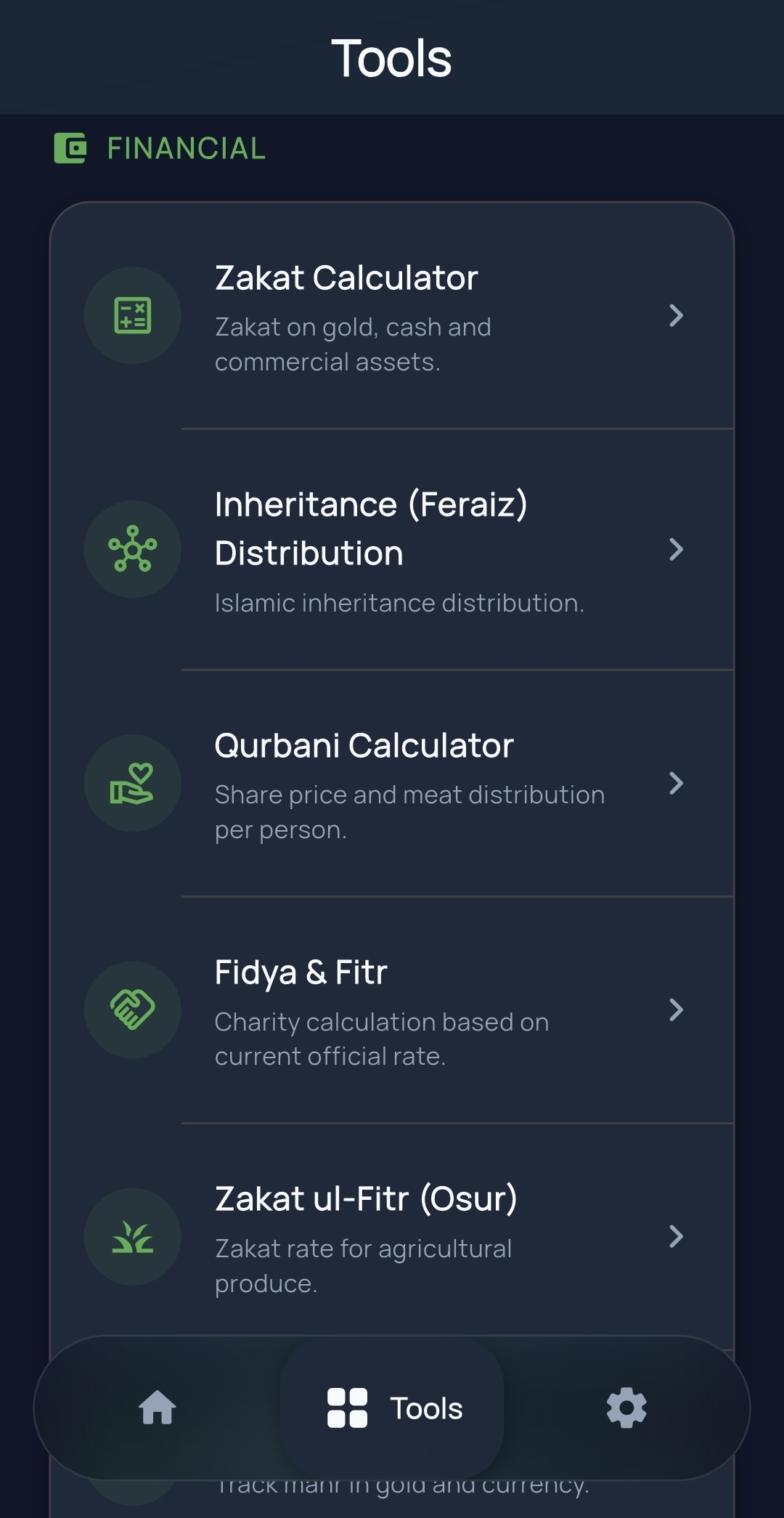Tap the Fidya & Fitr handshake icon
This screenshot has width=784, height=1518.
coord(133,1010)
